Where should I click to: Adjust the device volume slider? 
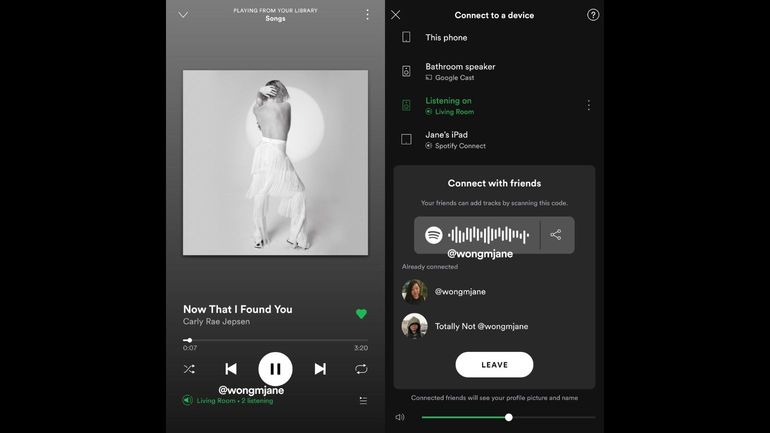(x=508, y=417)
